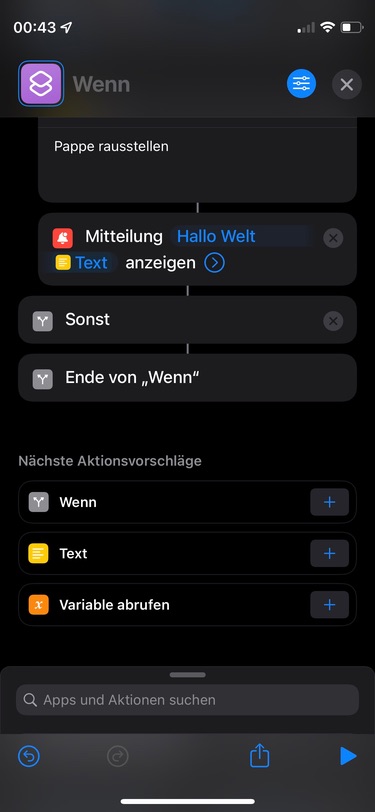The width and height of the screenshot is (375, 812).
Task: Open the shortcut settings sliders icon
Action: click(301, 84)
